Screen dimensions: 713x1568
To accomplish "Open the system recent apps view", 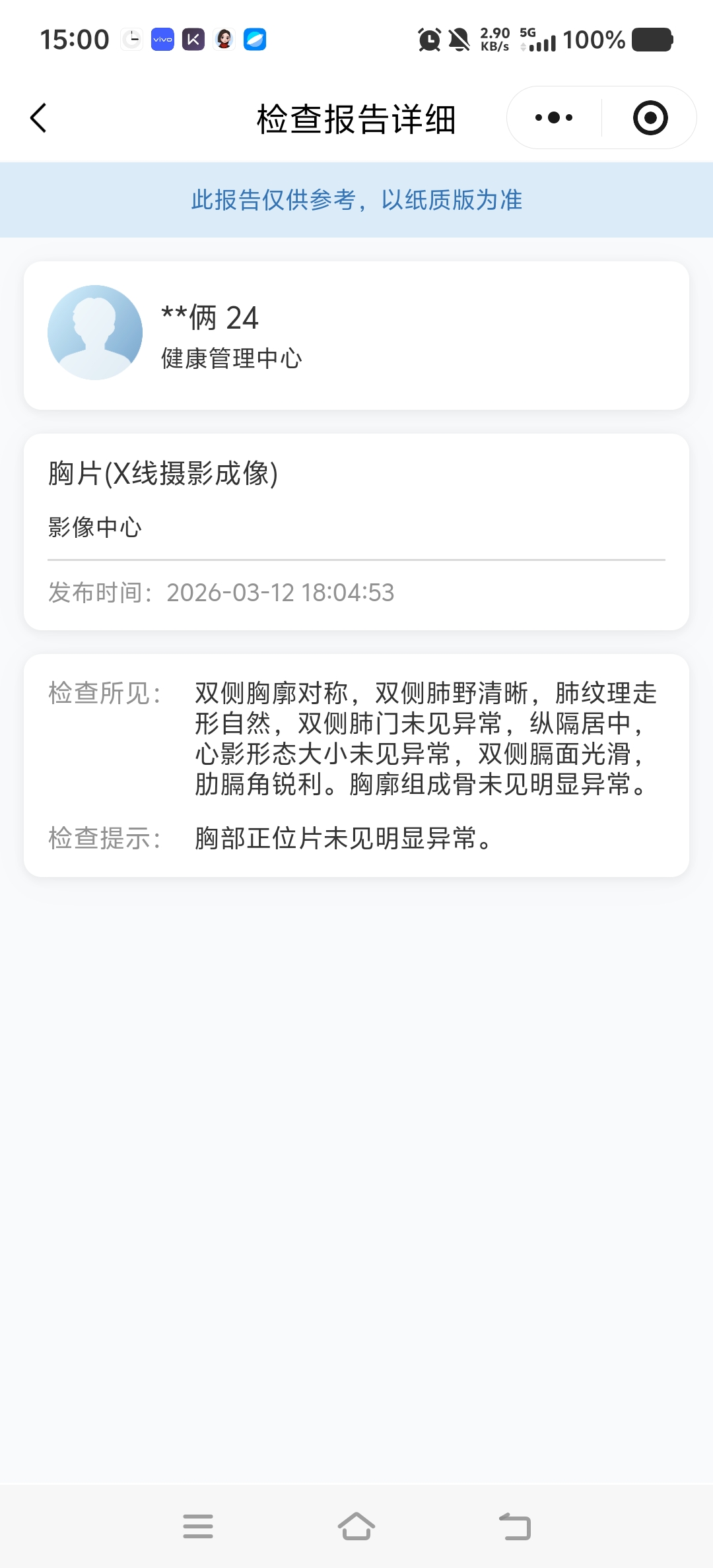I will pos(198,1526).
